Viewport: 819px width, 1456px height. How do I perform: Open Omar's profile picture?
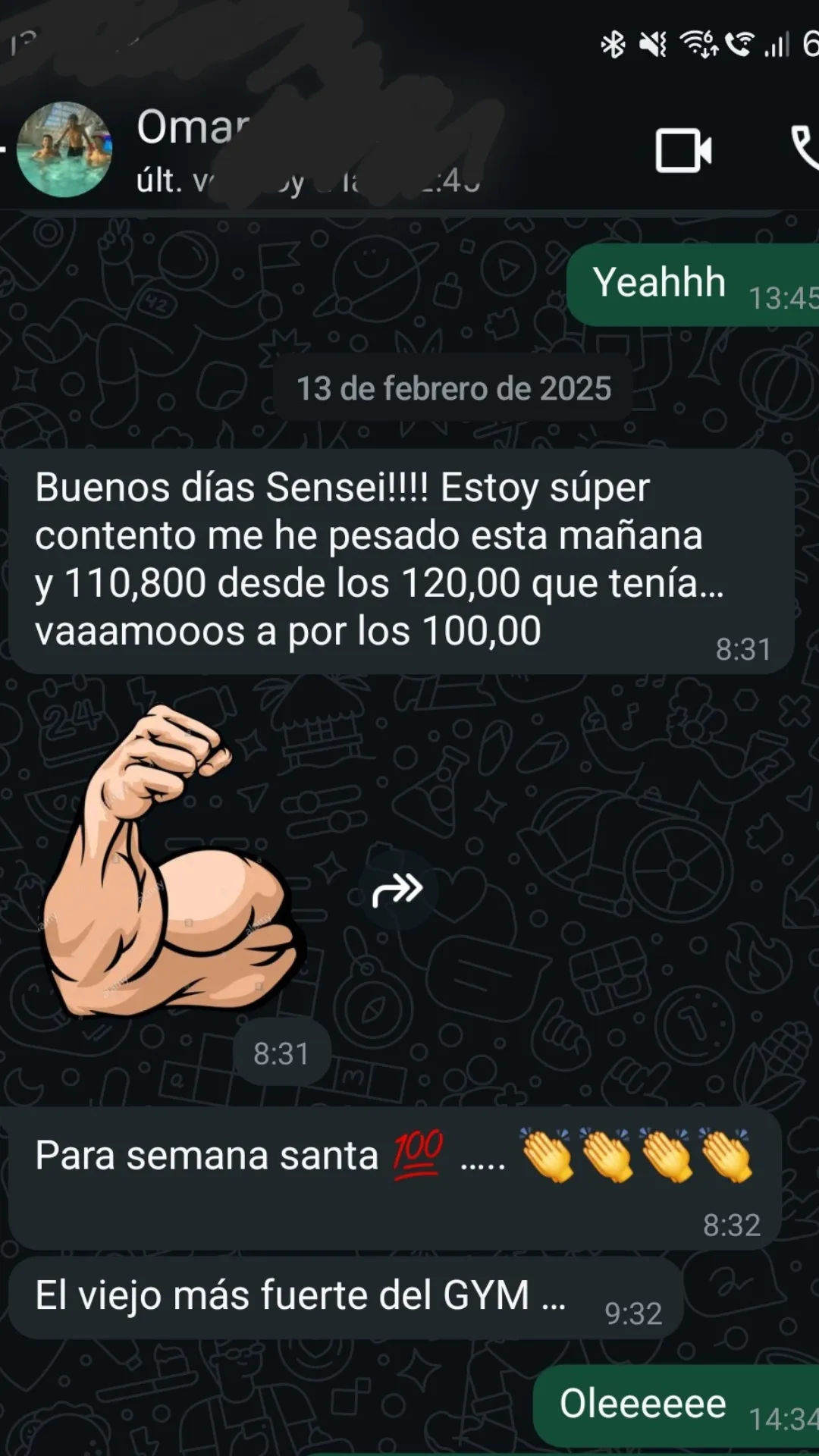tap(64, 149)
